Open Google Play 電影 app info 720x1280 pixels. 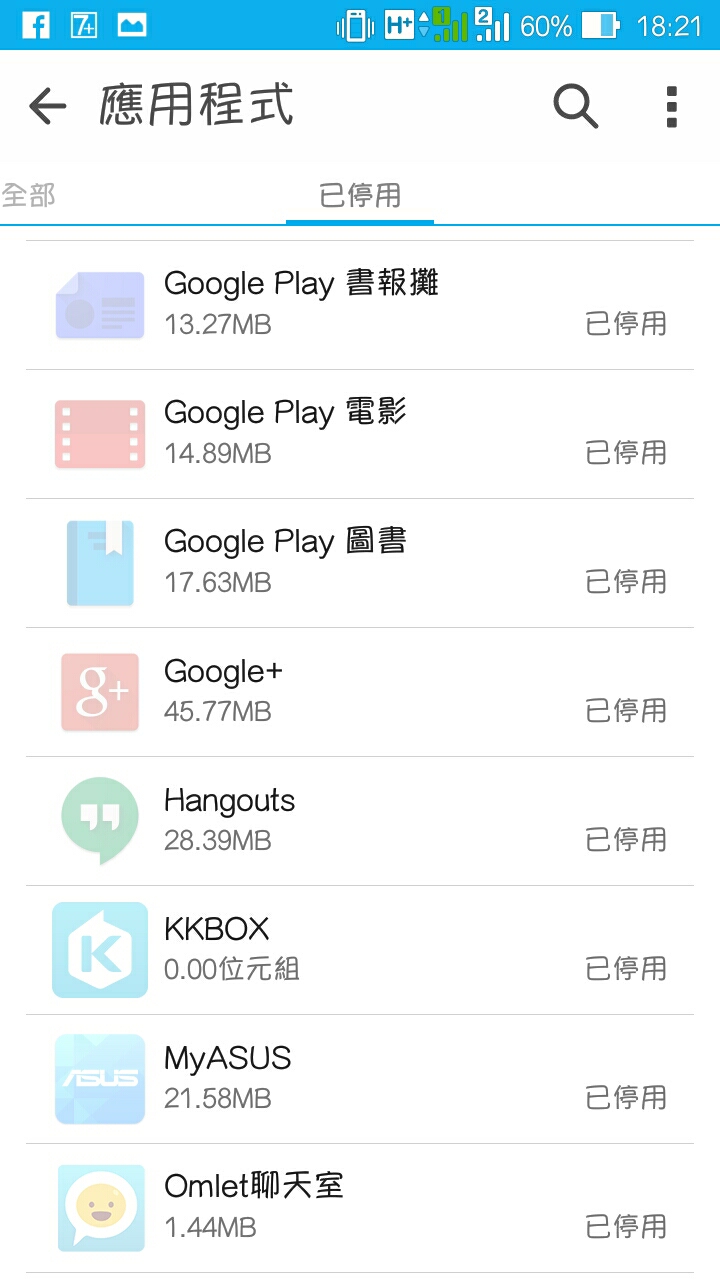[x=360, y=434]
